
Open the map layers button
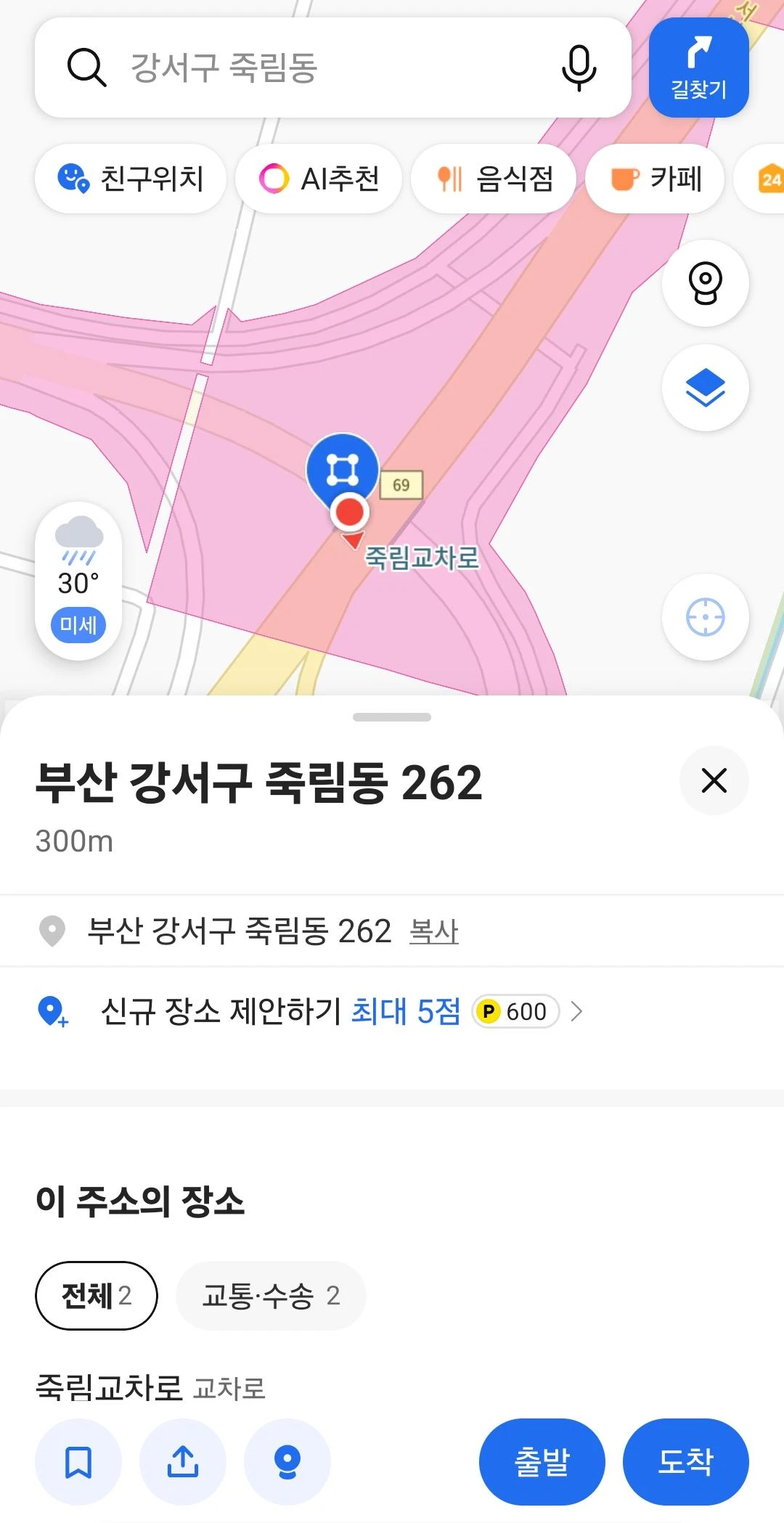click(705, 388)
